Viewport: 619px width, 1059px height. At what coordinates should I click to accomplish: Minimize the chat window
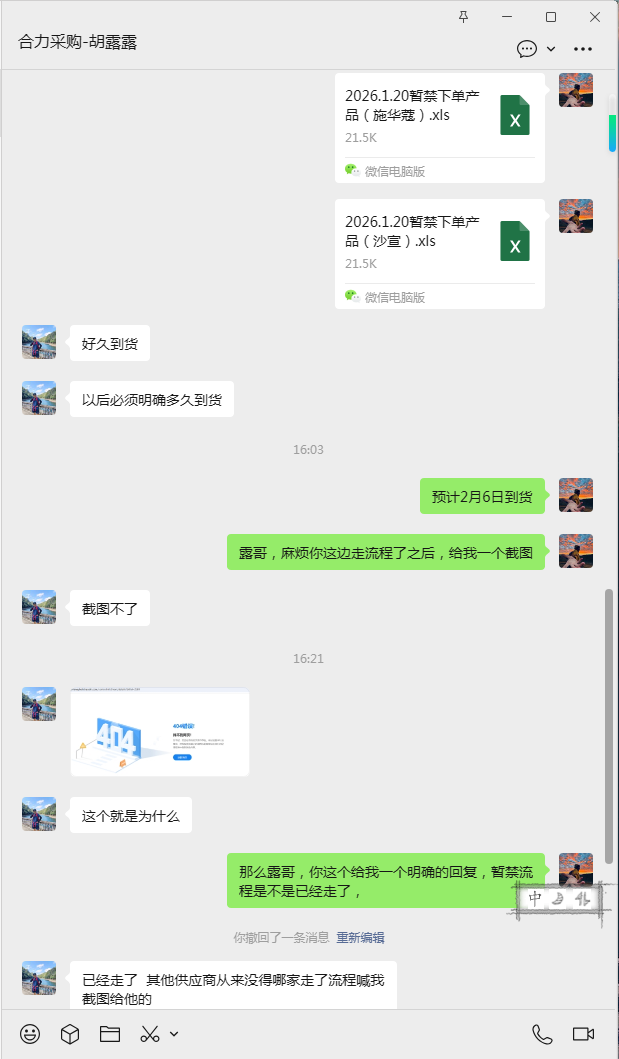[507, 17]
